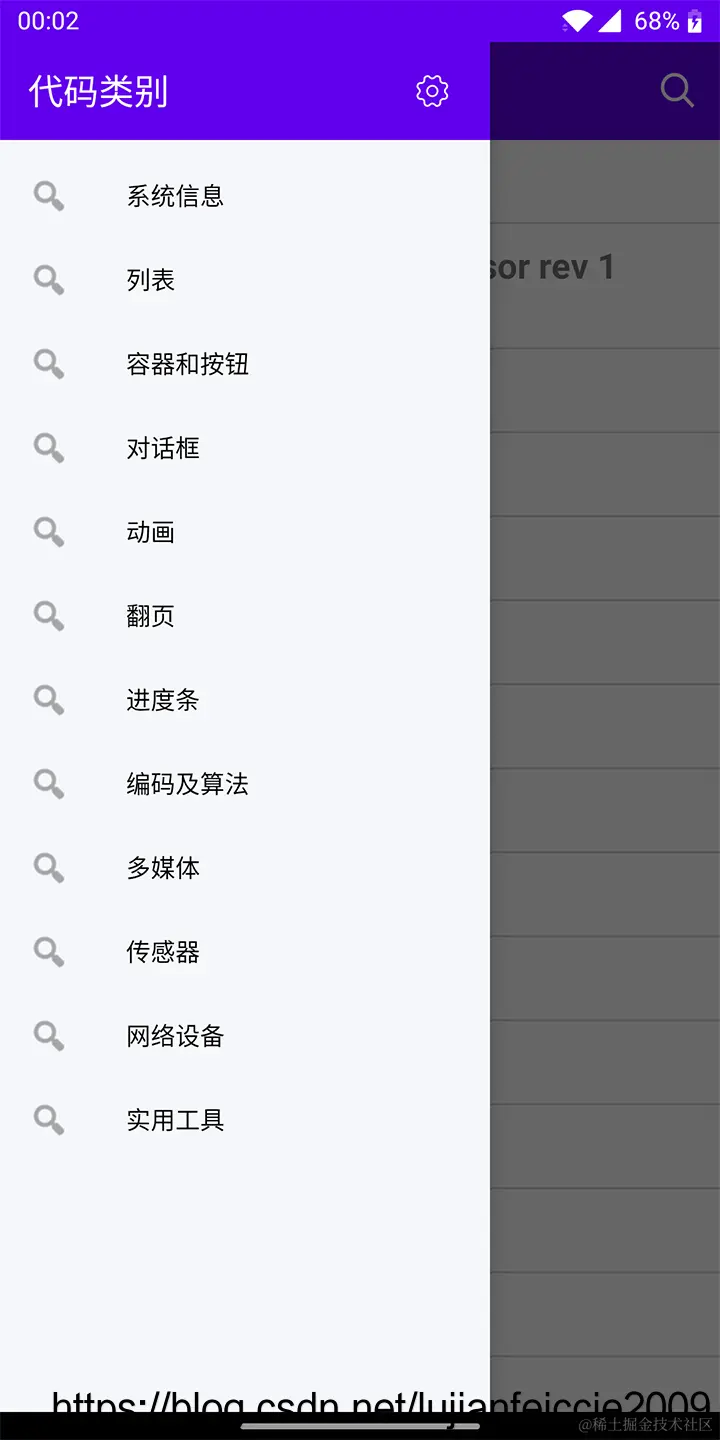Open 容器和按钮 code samples
This screenshot has height=1440, width=720.
click(187, 364)
